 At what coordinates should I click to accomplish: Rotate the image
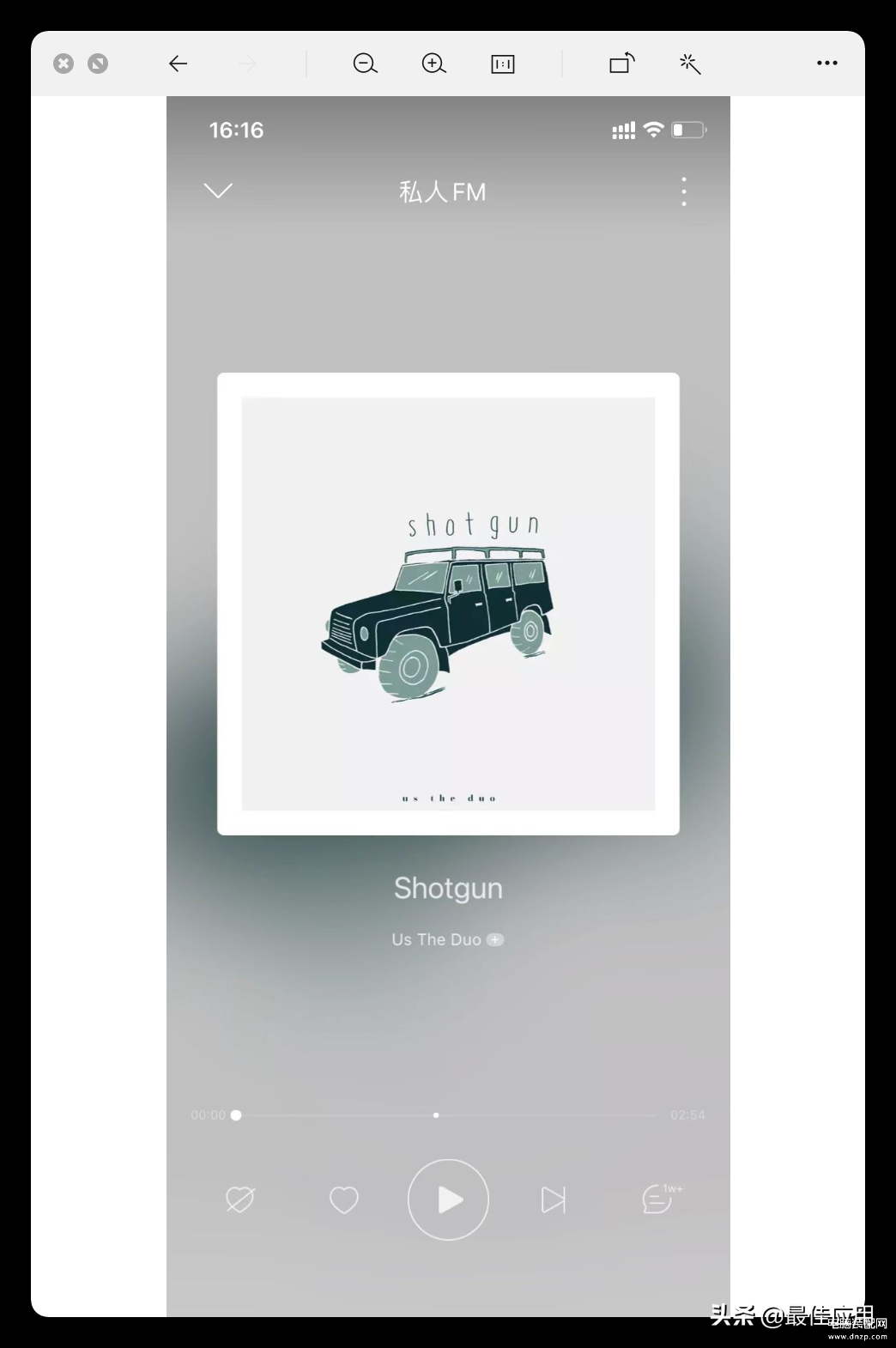click(622, 64)
